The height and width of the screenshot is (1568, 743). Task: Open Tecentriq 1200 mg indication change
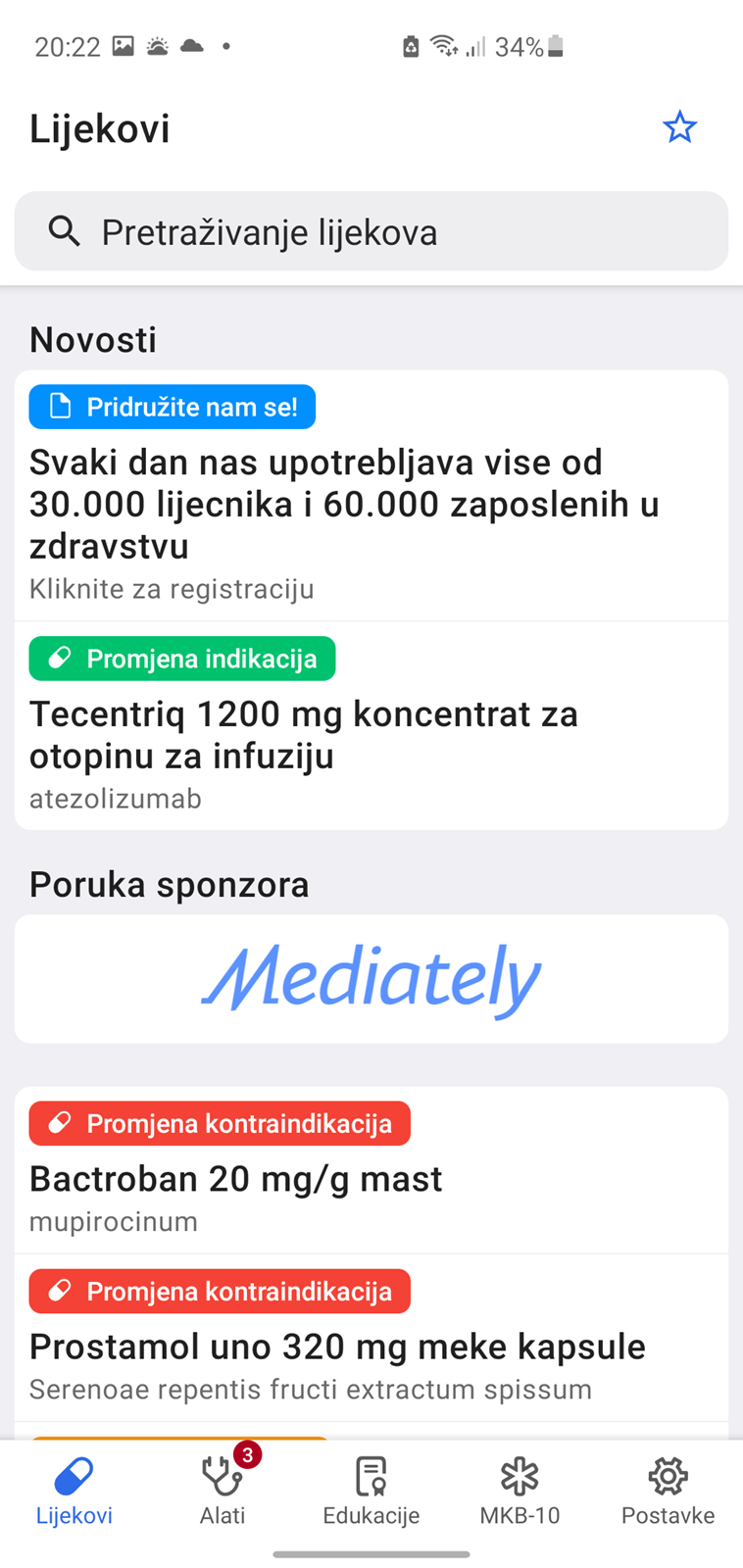[371, 725]
